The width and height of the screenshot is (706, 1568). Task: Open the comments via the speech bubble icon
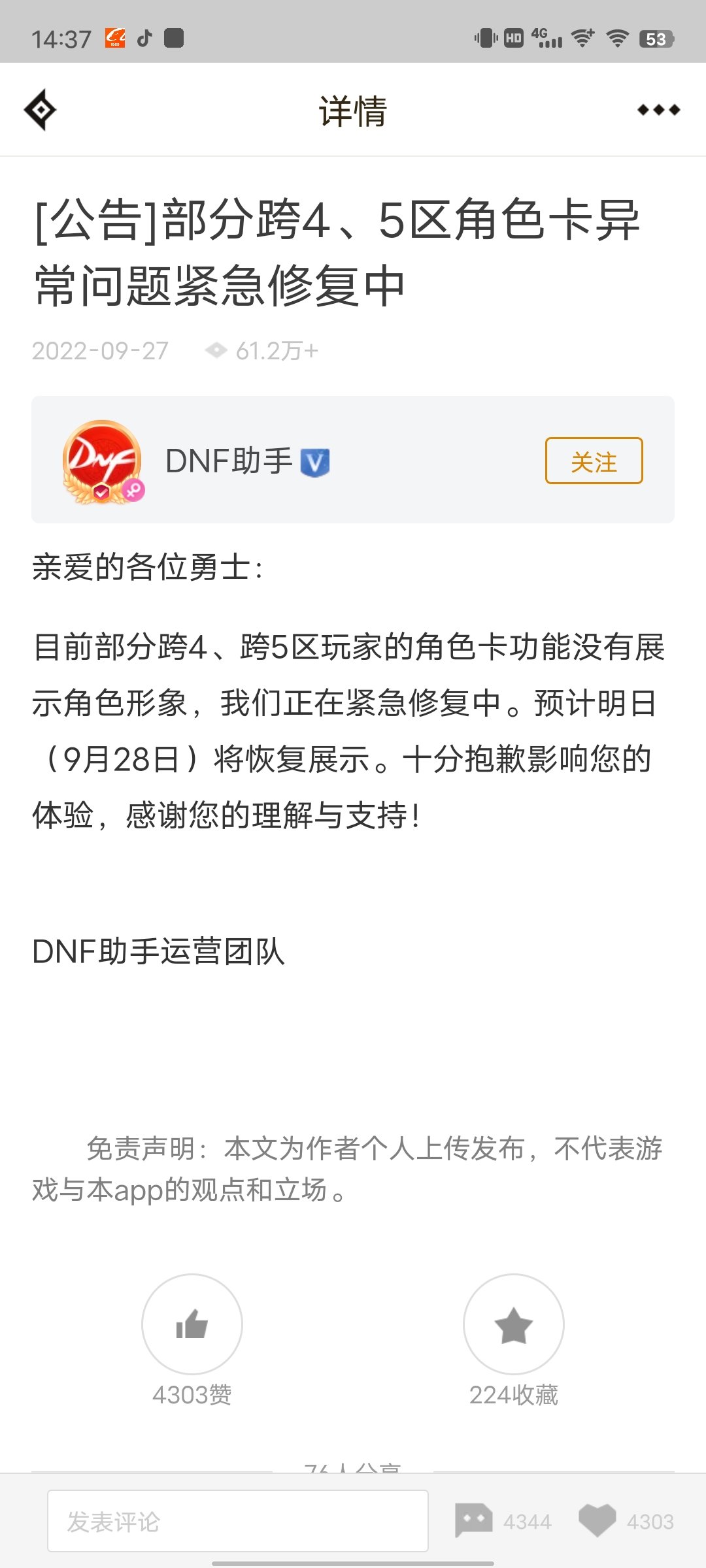473,1520
